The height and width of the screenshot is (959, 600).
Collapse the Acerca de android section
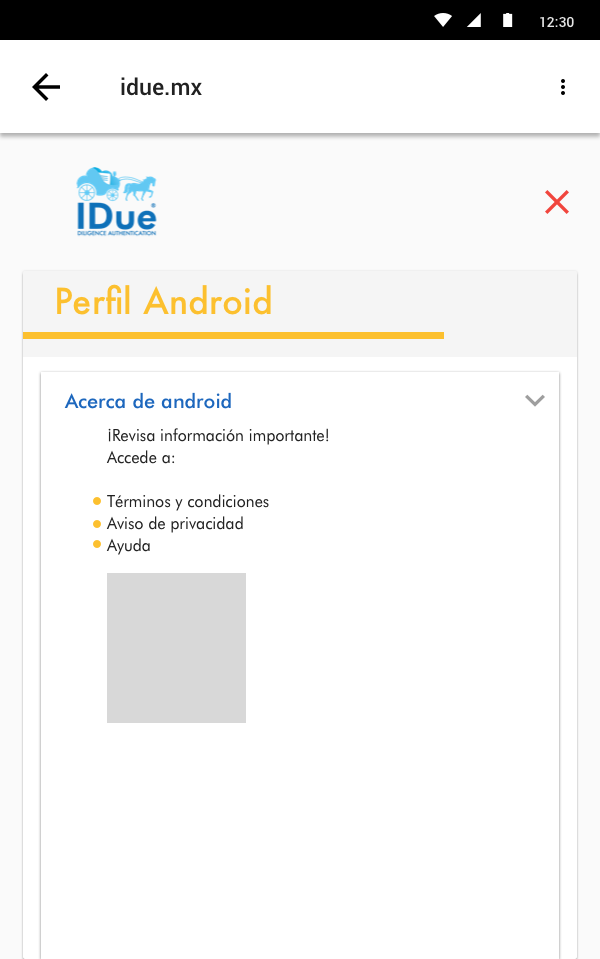535,401
